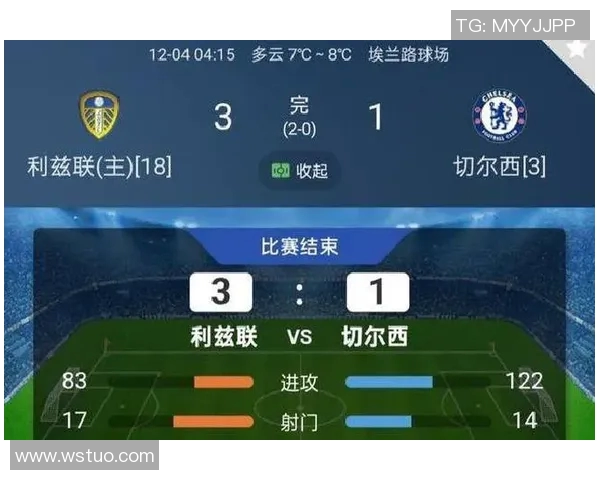Viewport: 600px width, 480px height.
Task: Open the 利兹联 home team page
Action: [x=99, y=116]
